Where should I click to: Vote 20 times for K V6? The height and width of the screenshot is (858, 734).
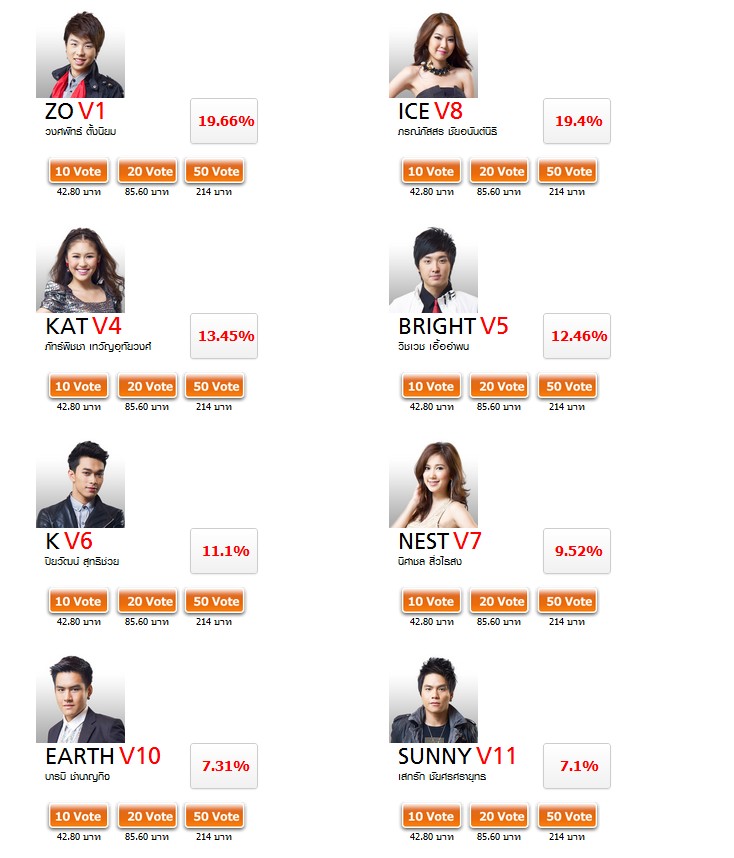146,601
